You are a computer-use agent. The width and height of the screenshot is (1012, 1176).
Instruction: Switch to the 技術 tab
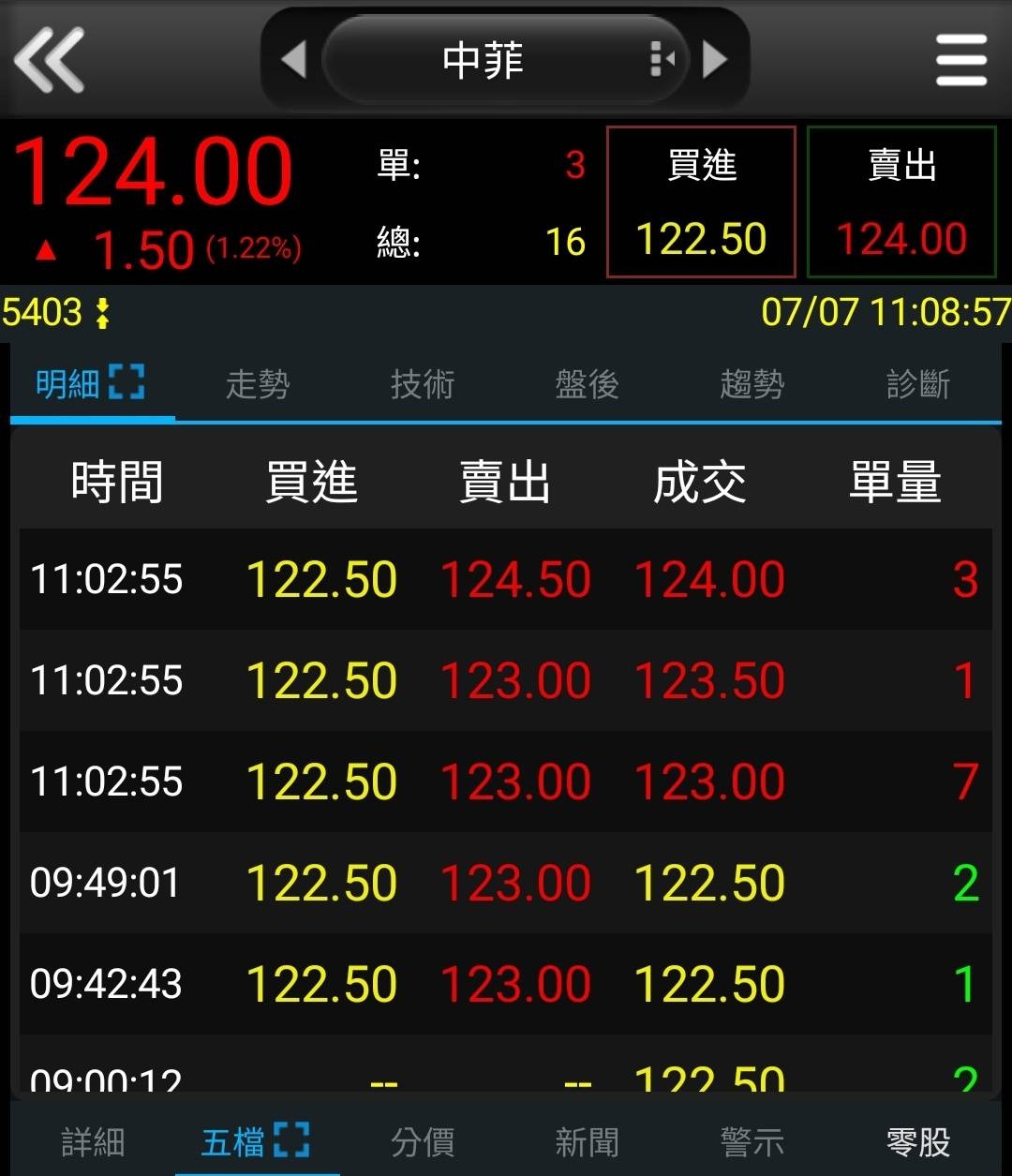point(423,384)
